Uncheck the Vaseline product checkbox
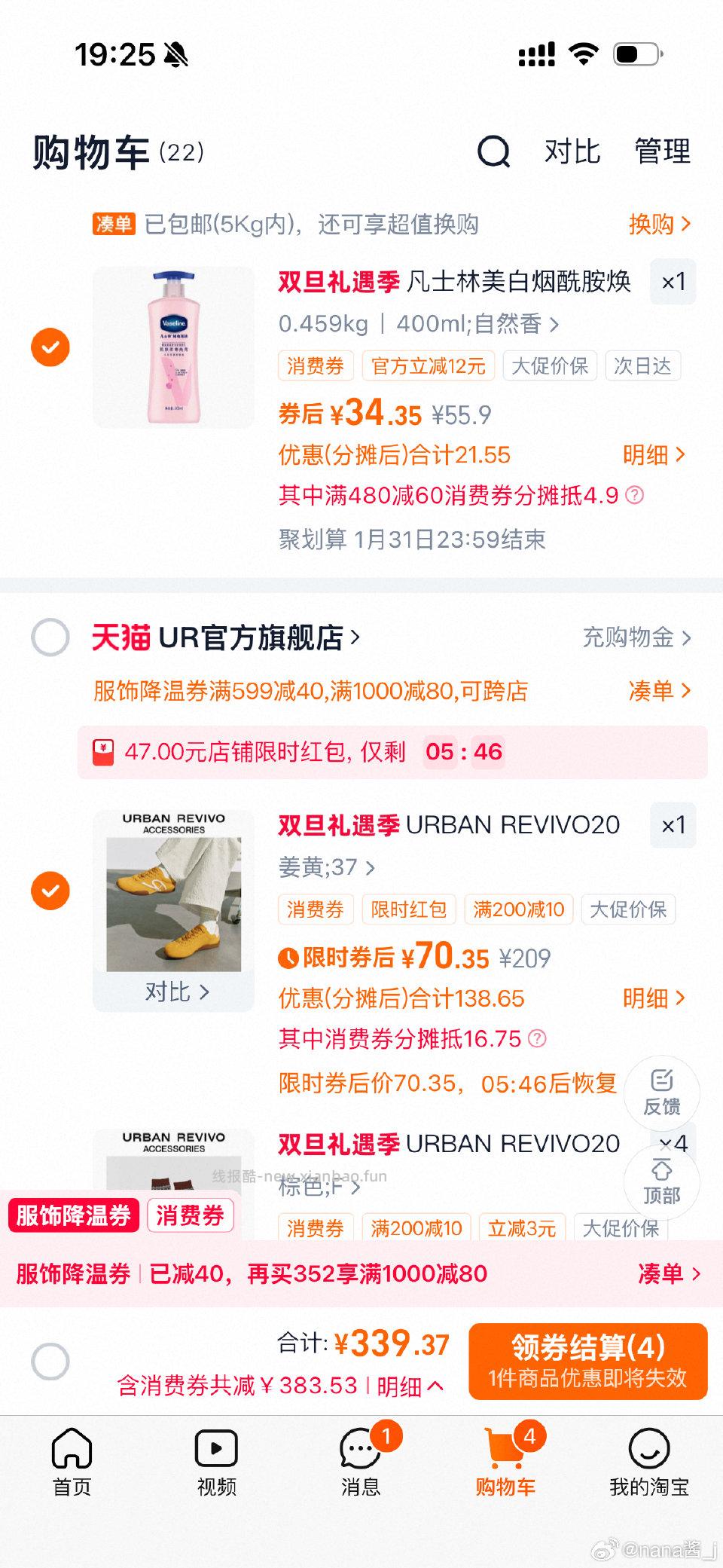 click(50, 347)
